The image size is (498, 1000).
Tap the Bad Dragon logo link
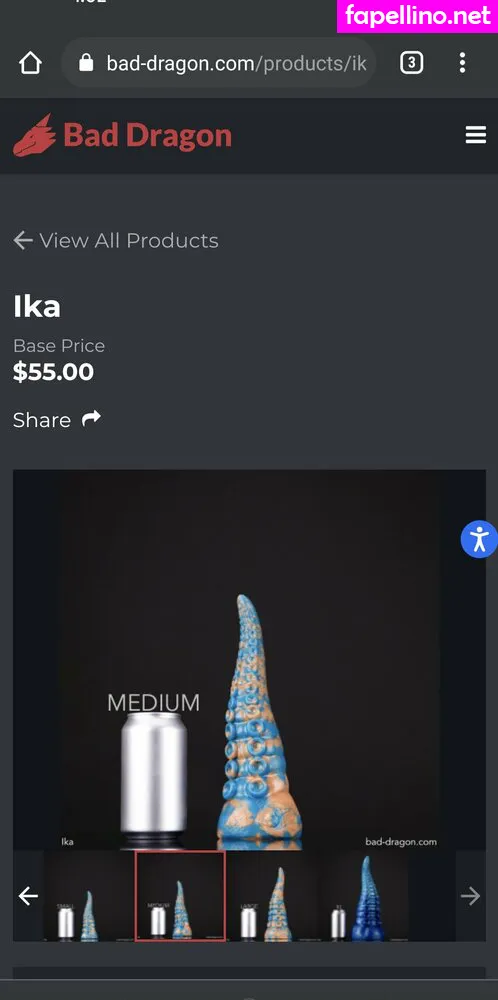point(122,135)
